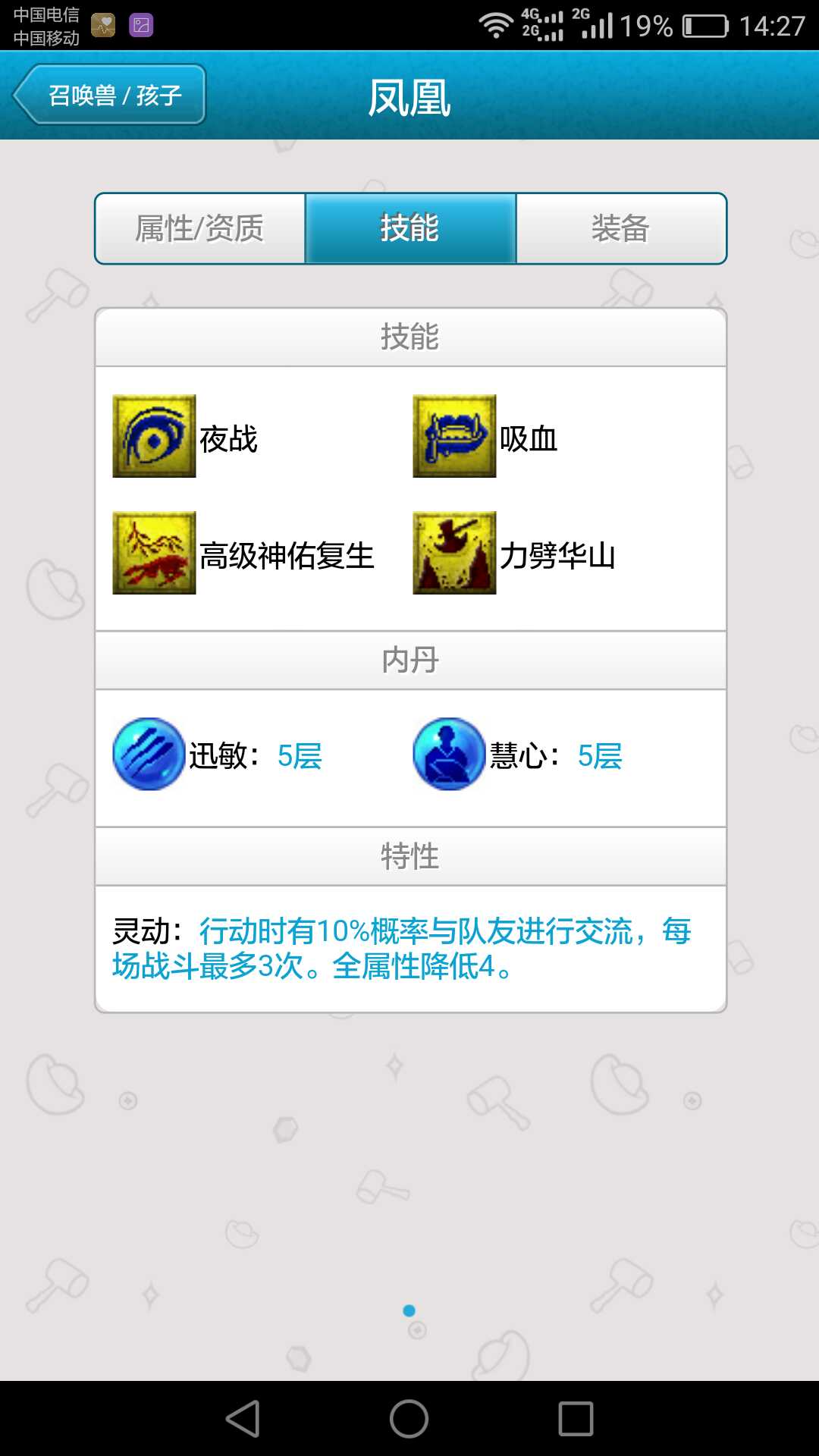
Task: Open the 高级神佑复生 skill
Action: click(154, 553)
